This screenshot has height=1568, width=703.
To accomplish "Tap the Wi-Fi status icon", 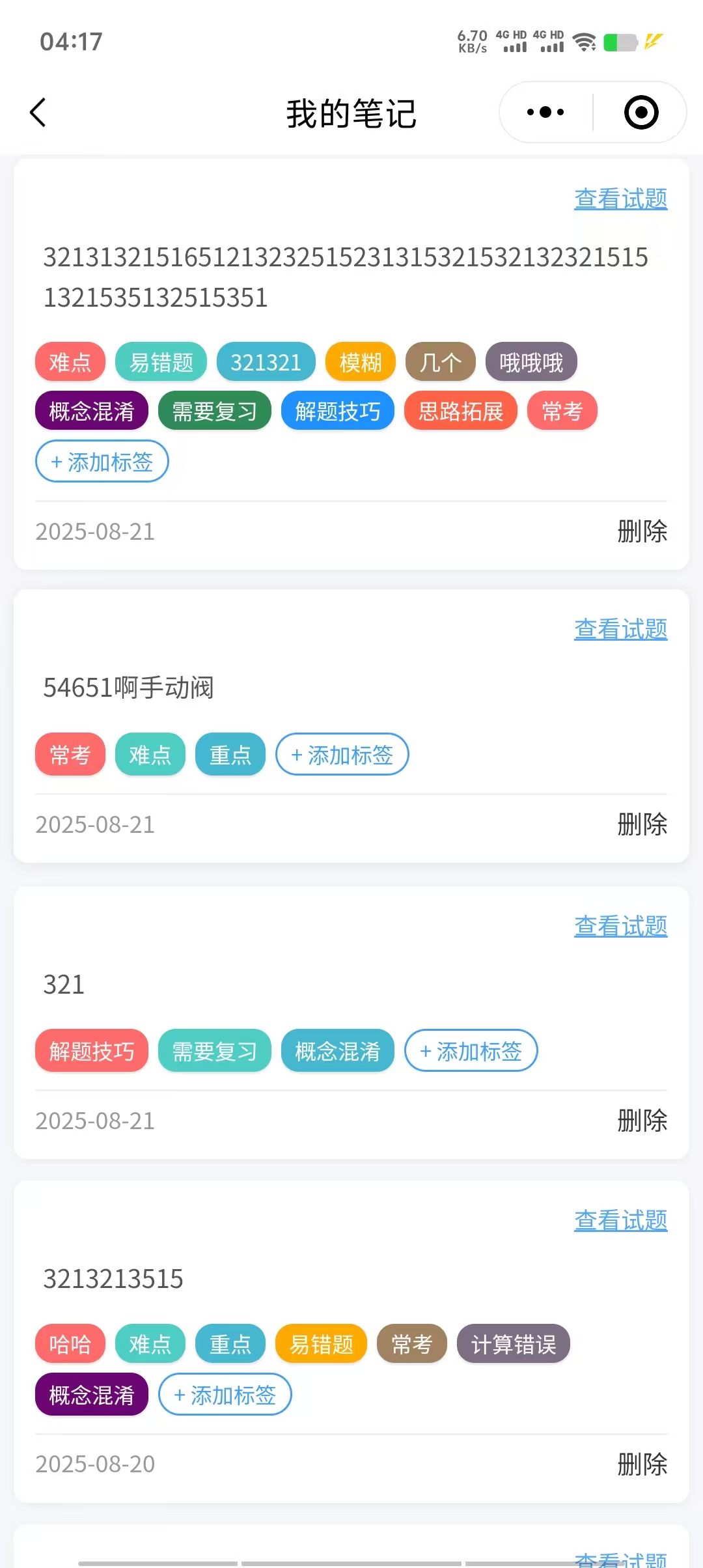I will [584, 41].
